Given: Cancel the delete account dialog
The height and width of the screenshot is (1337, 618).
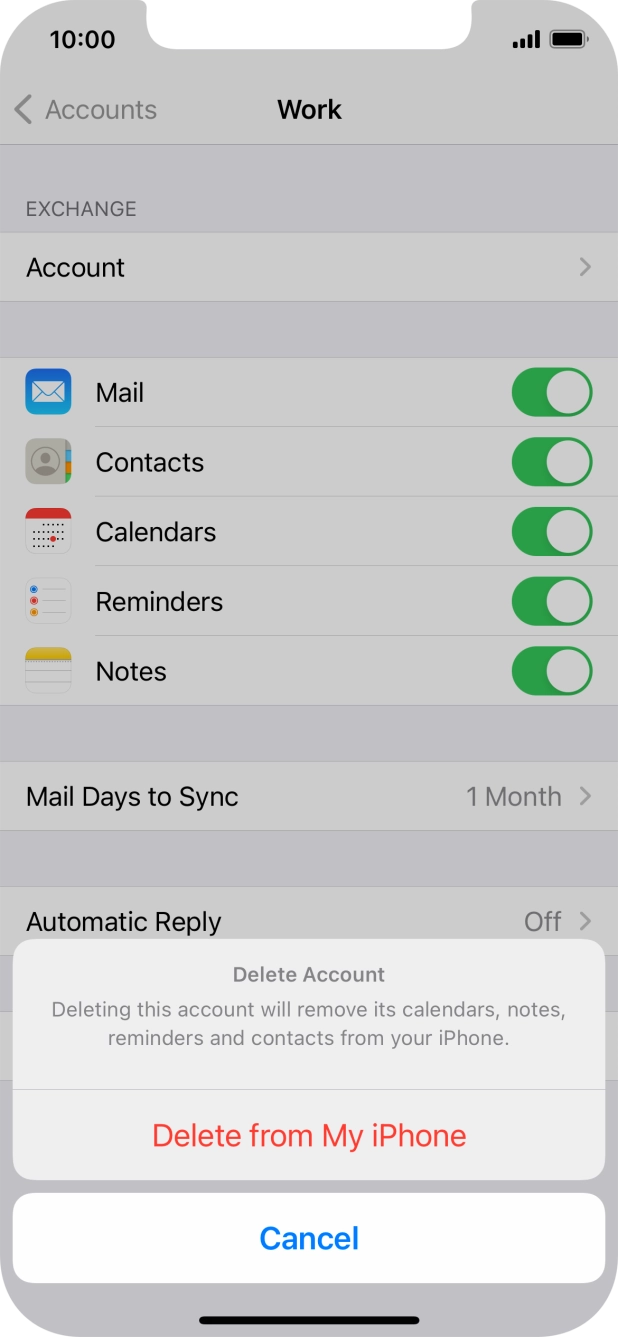Looking at the screenshot, I should coord(309,1238).
